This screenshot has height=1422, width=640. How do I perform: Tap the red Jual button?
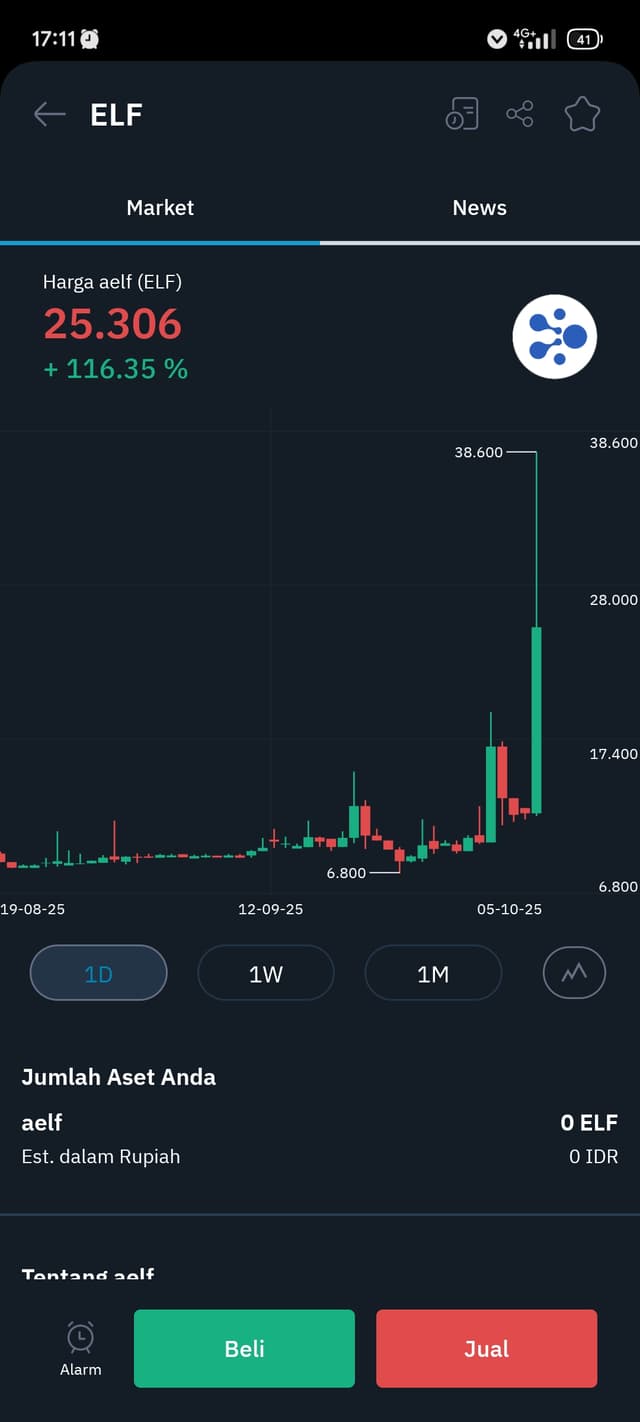[x=486, y=1348]
